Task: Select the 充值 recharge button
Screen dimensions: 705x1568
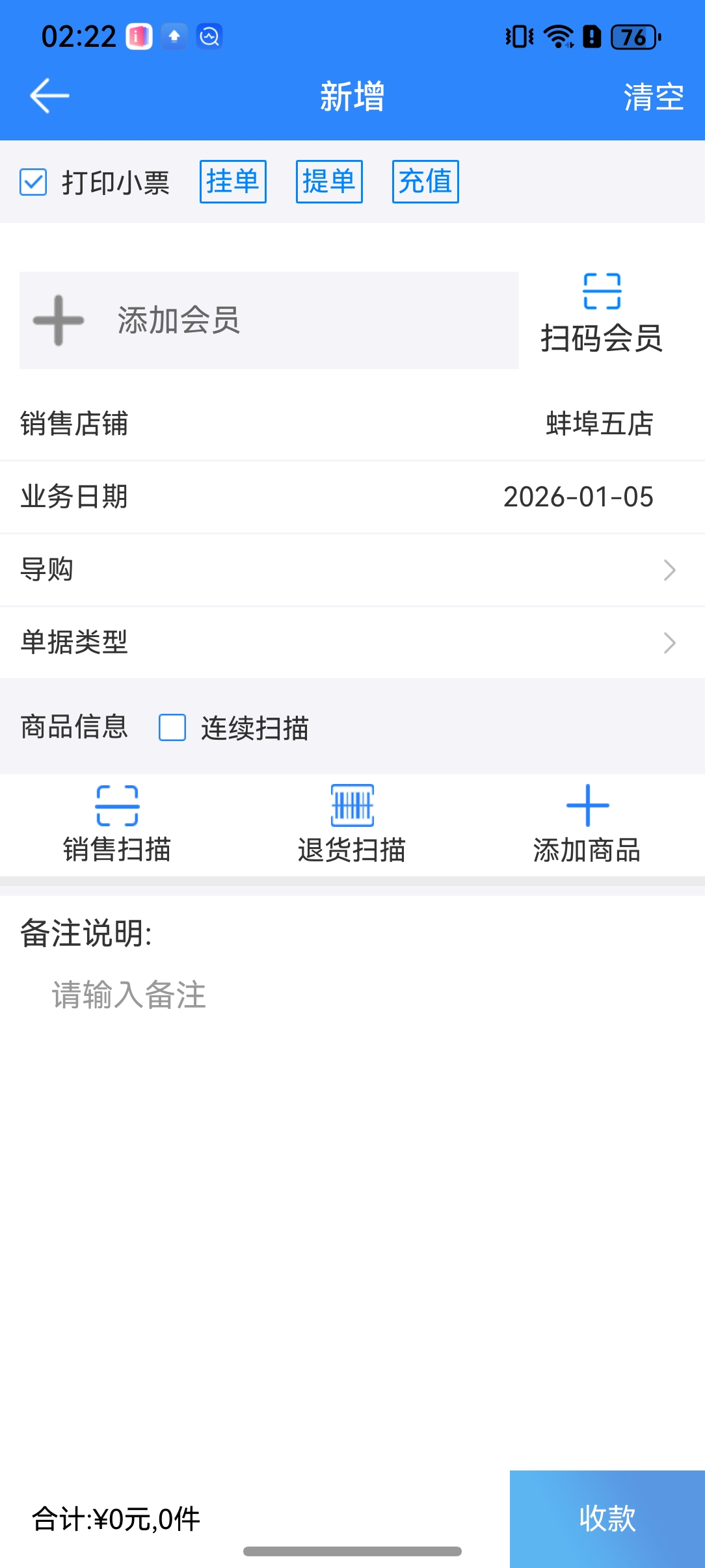Action: pyautogui.click(x=425, y=181)
